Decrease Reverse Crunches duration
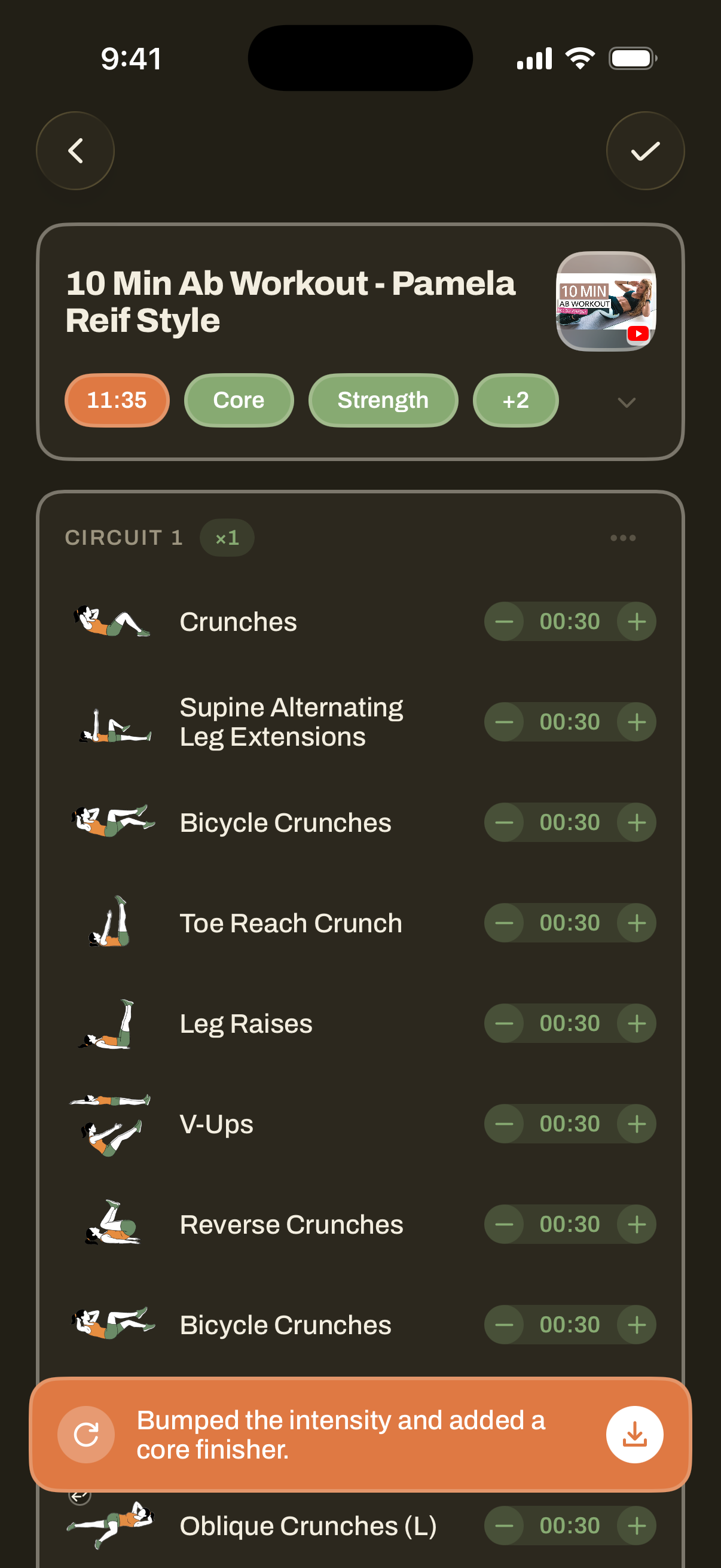 [x=504, y=1224]
